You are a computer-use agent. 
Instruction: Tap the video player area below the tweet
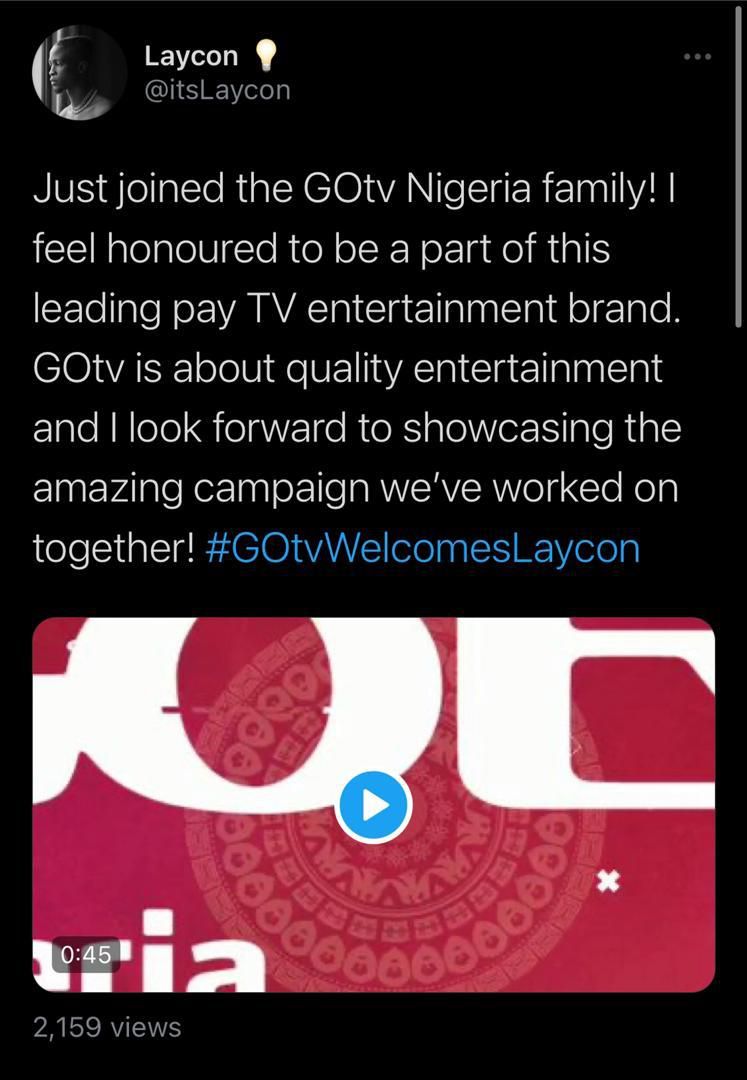[373, 798]
